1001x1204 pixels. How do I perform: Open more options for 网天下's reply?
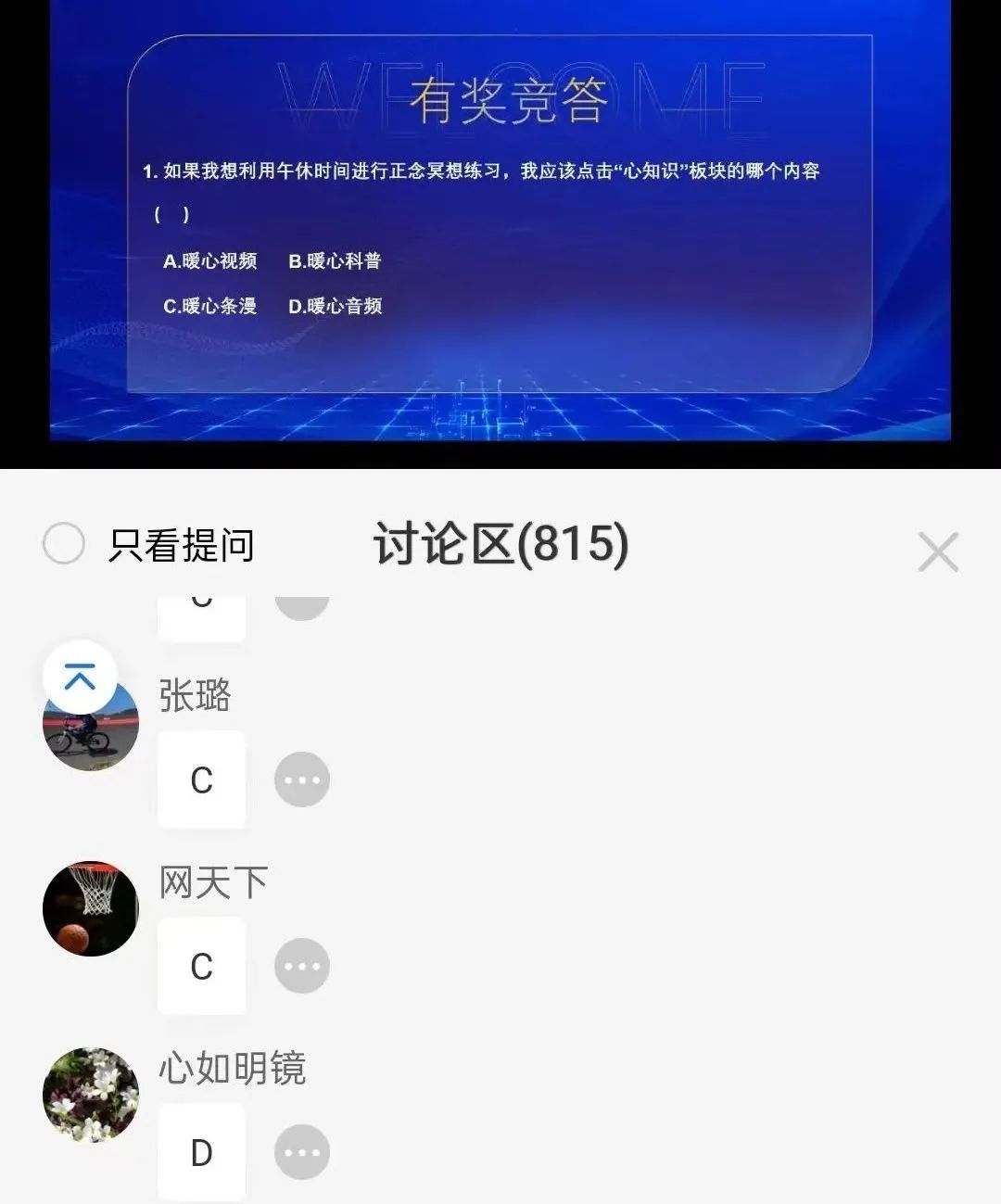[x=302, y=966]
